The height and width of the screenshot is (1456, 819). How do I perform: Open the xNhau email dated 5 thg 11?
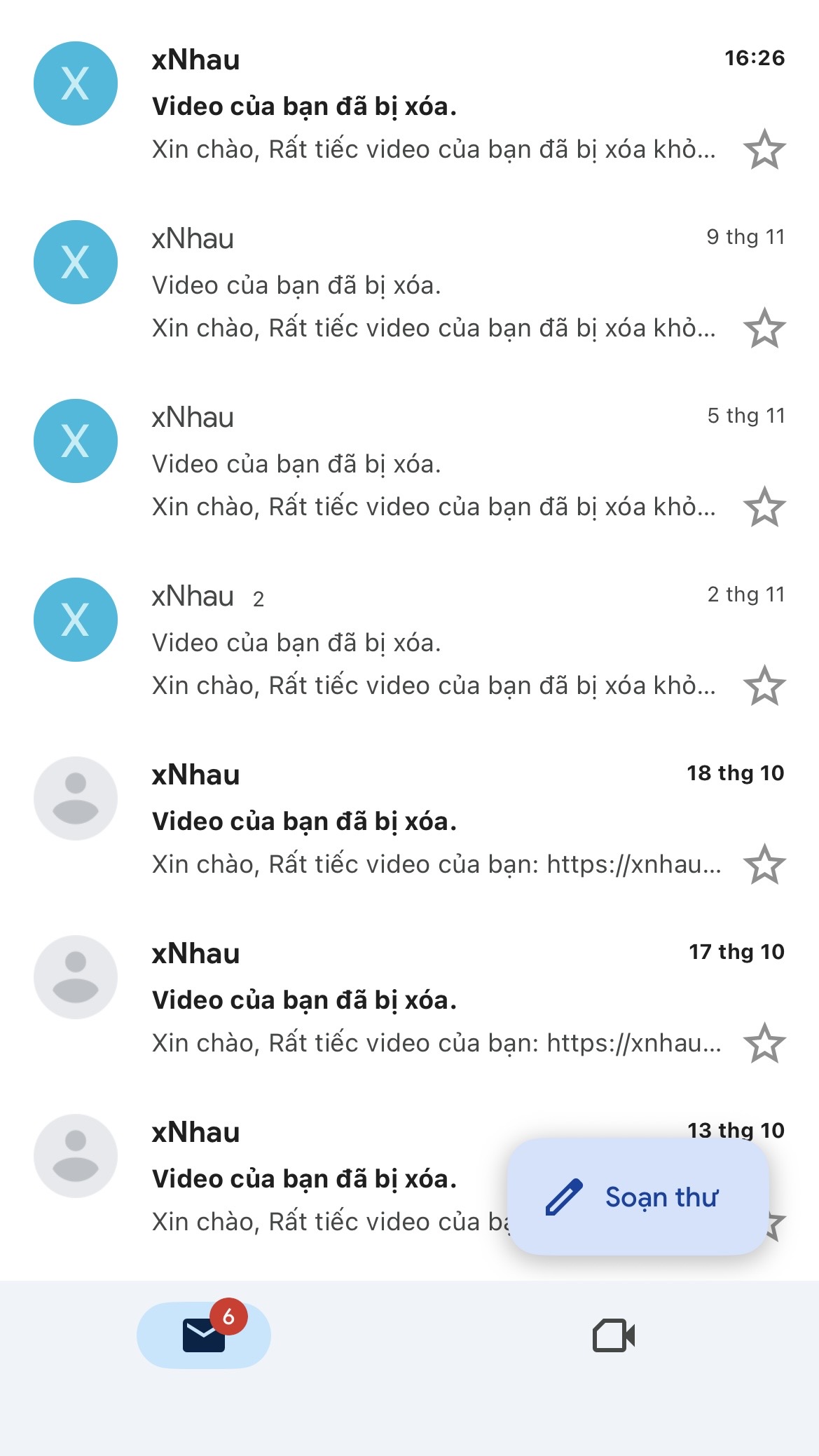420,463
